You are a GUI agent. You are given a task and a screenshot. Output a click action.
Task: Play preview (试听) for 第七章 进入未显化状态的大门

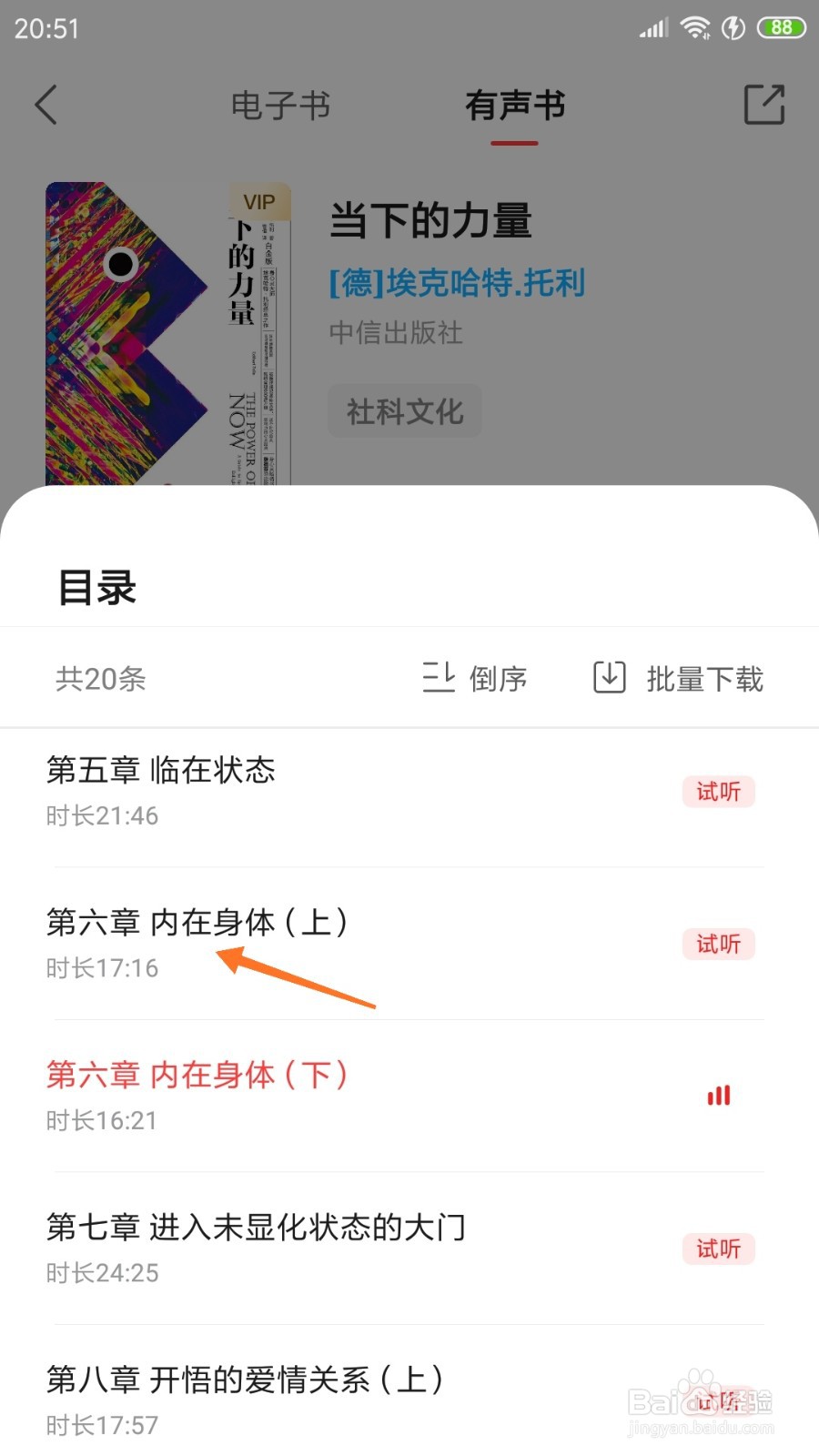(x=719, y=1249)
